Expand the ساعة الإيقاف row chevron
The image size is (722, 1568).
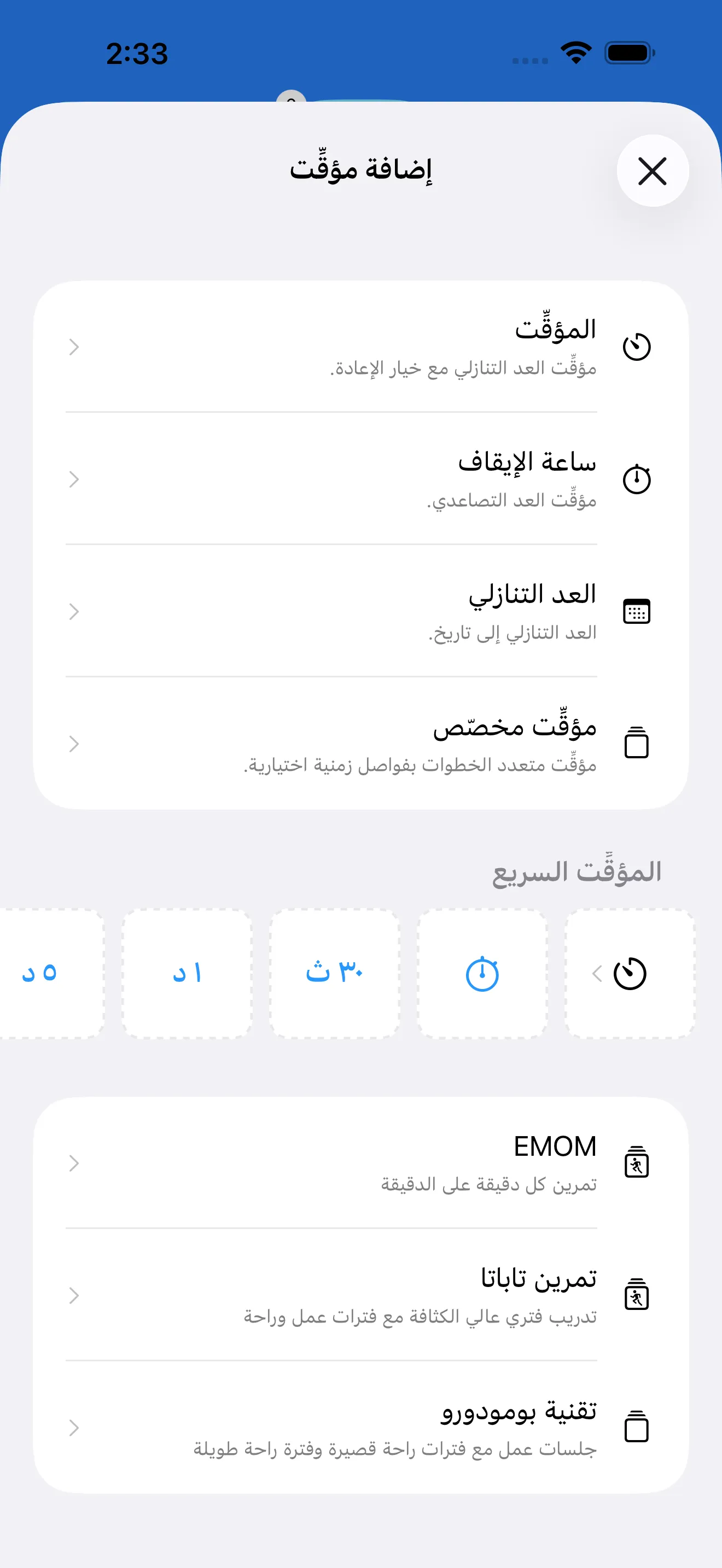73,478
